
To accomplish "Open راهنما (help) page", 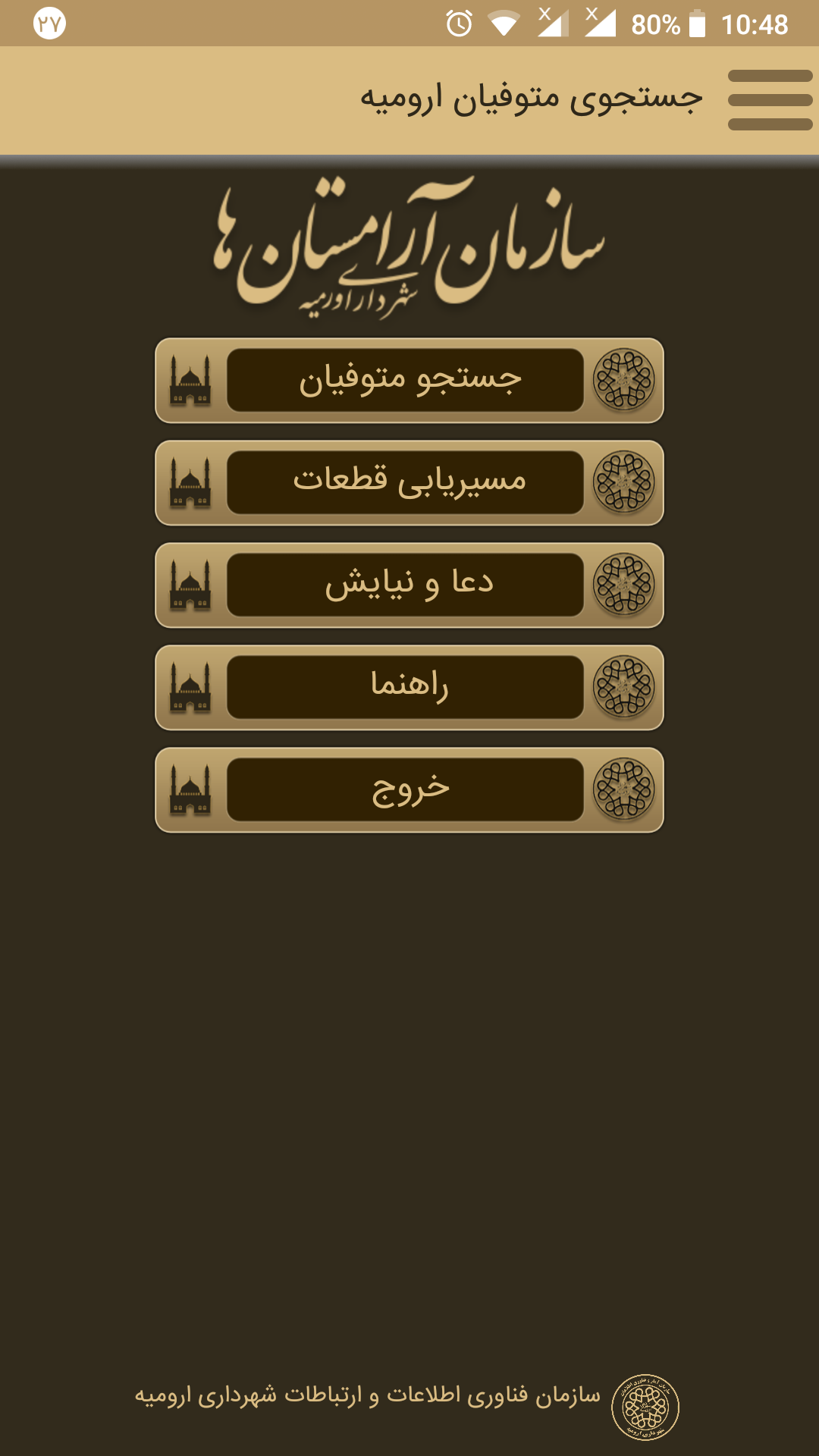I will [409, 688].
